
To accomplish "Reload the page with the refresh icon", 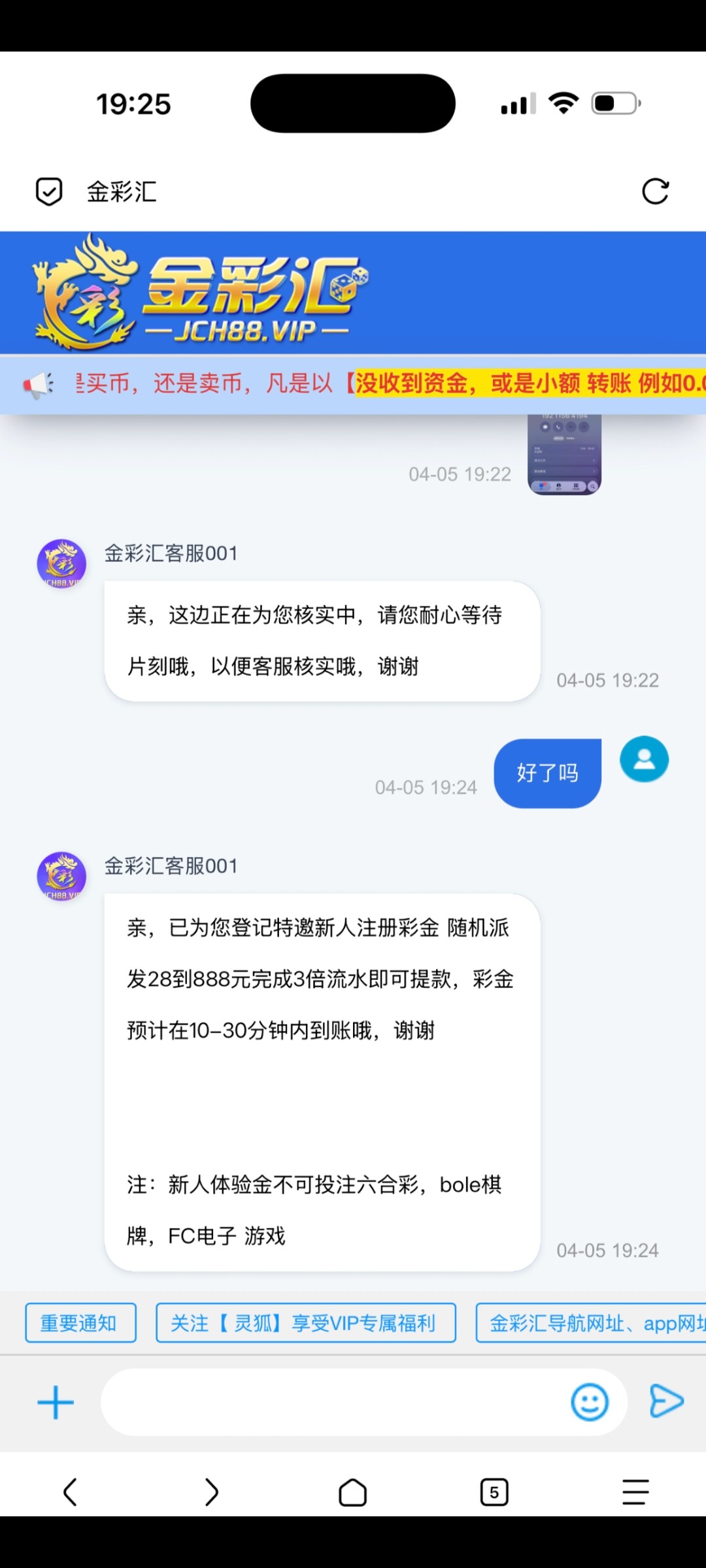I will coord(655,192).
